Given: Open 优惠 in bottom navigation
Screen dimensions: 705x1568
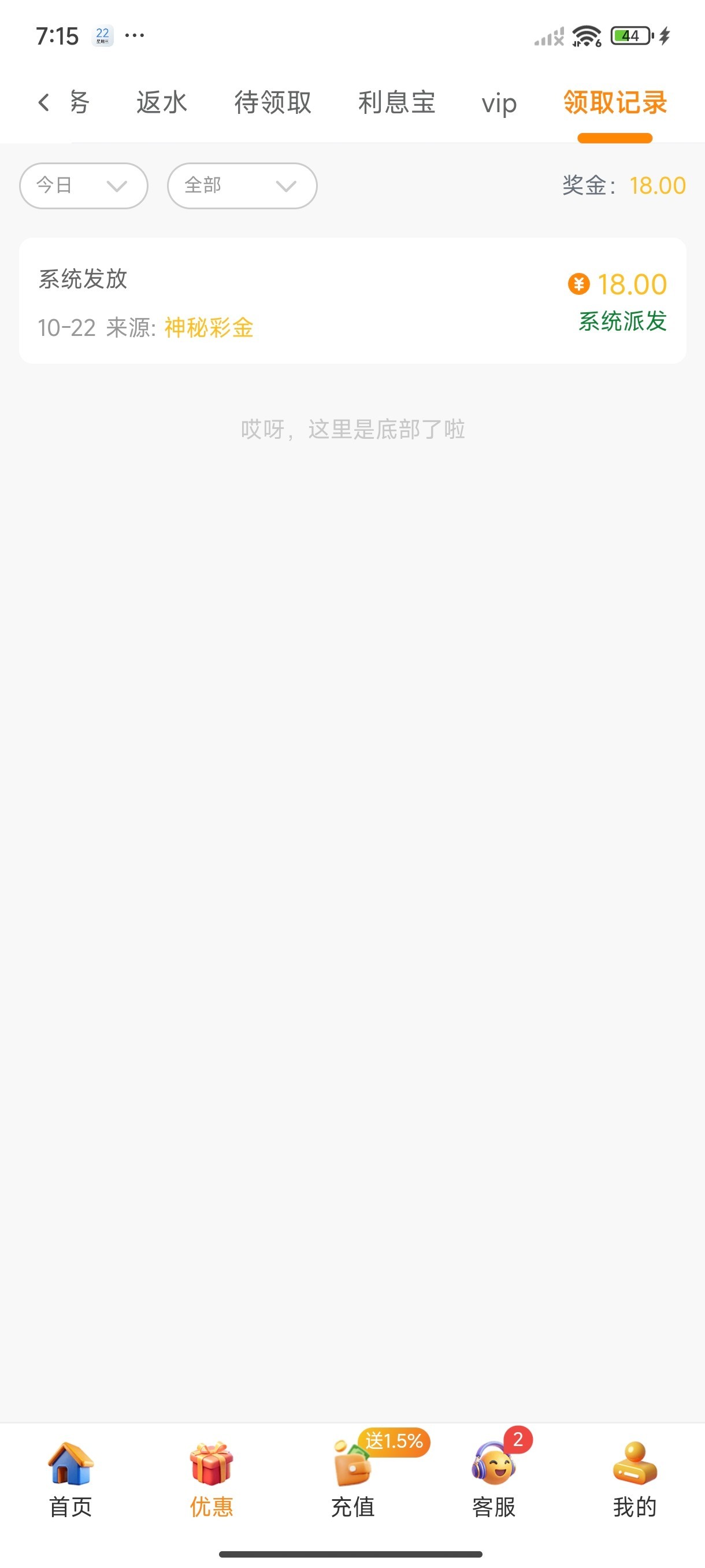Looking at the screenshot, I should click(211, 1479).
